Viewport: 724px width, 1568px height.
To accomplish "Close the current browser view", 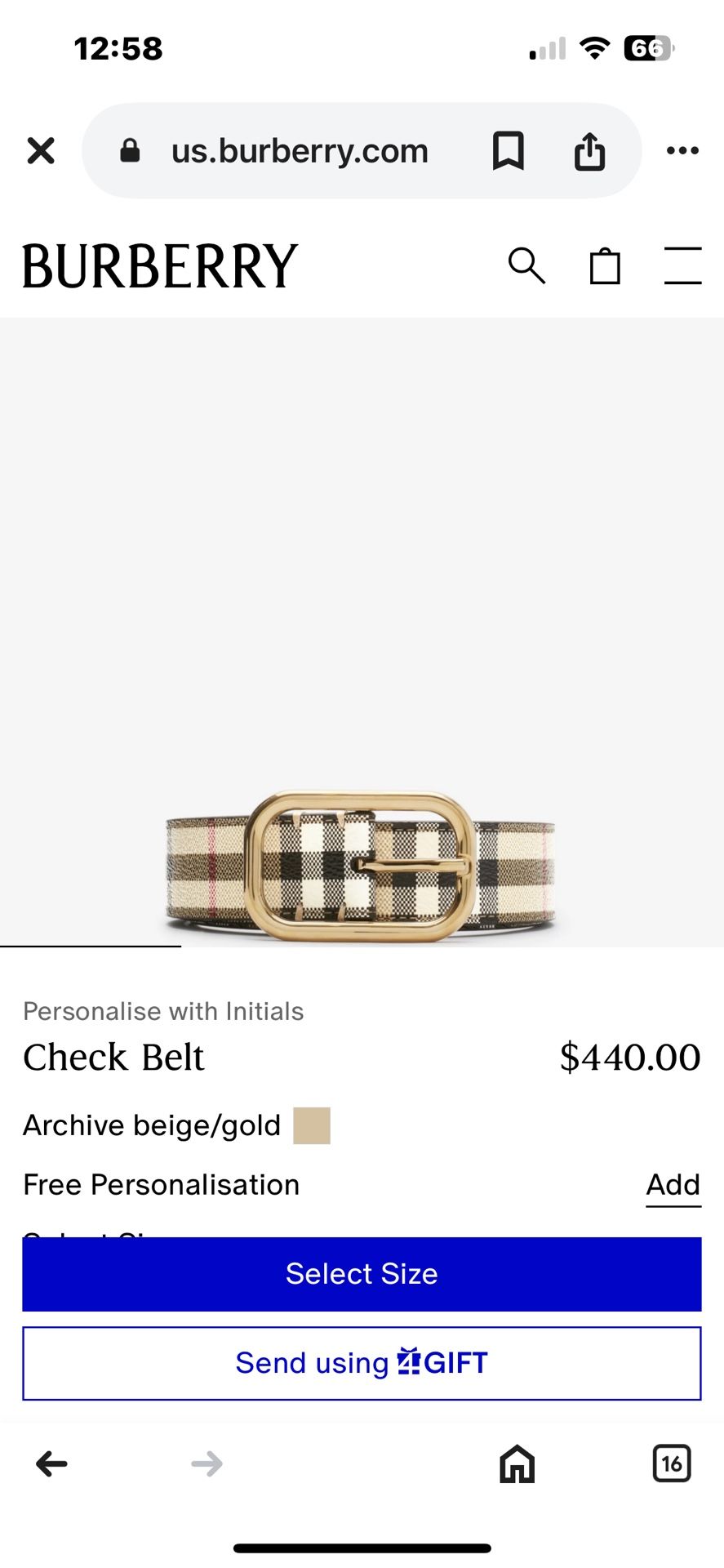I will pyautogui.click(x=41, y=150).
